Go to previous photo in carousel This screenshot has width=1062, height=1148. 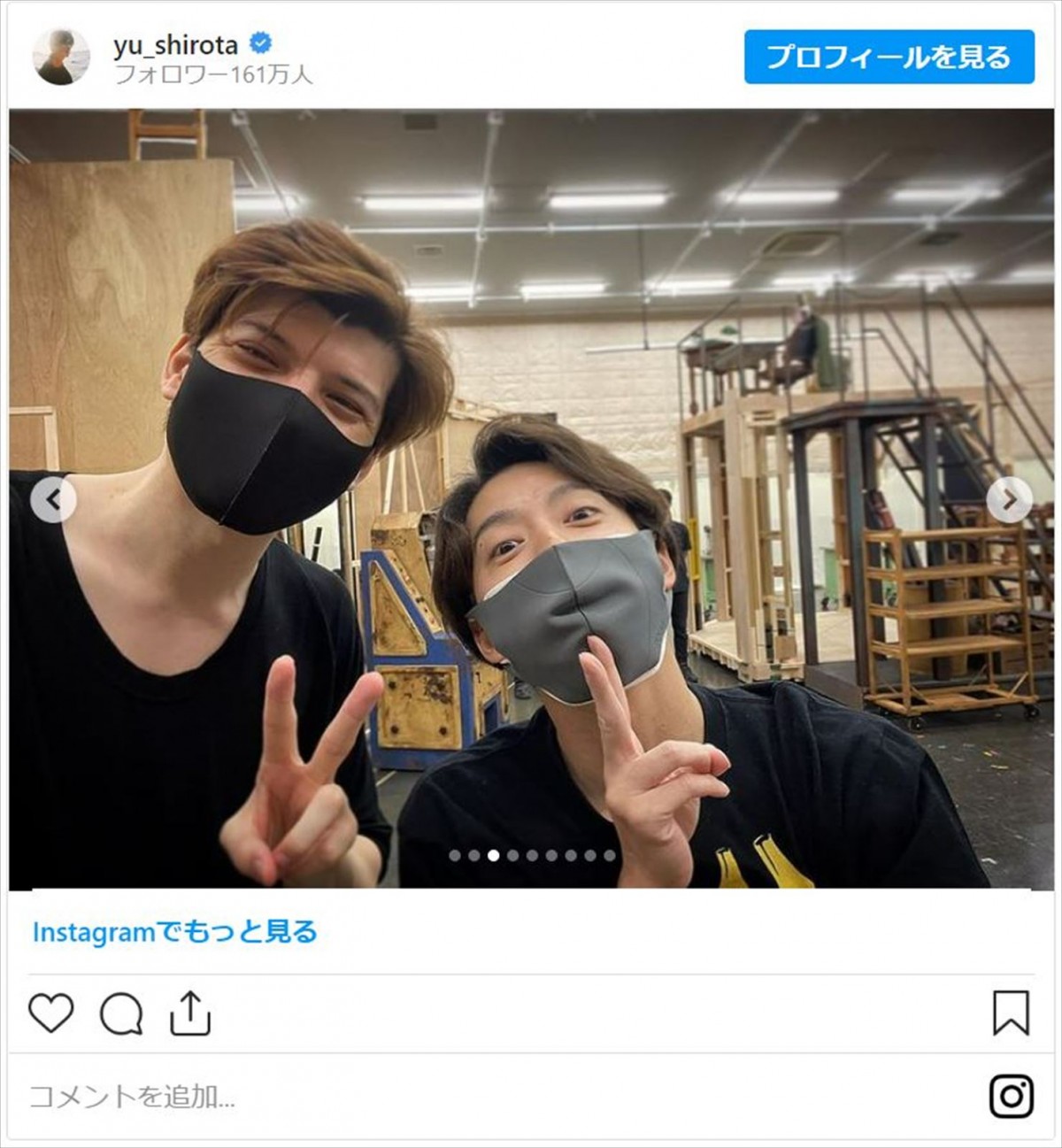pyautogui.click(x=53, y=500)
